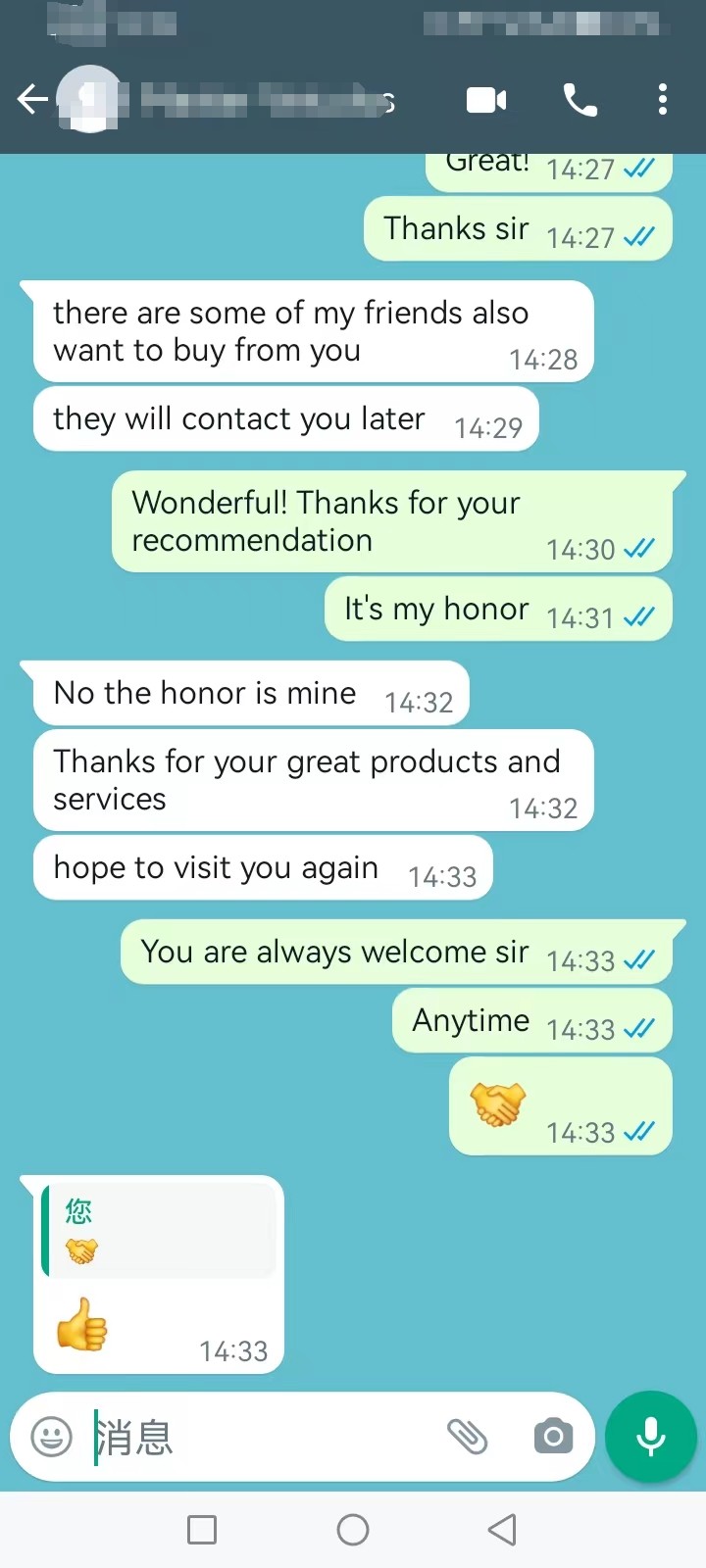Record a voice message
This screenshot has height=1568, width=706.
pos(651,1438)
